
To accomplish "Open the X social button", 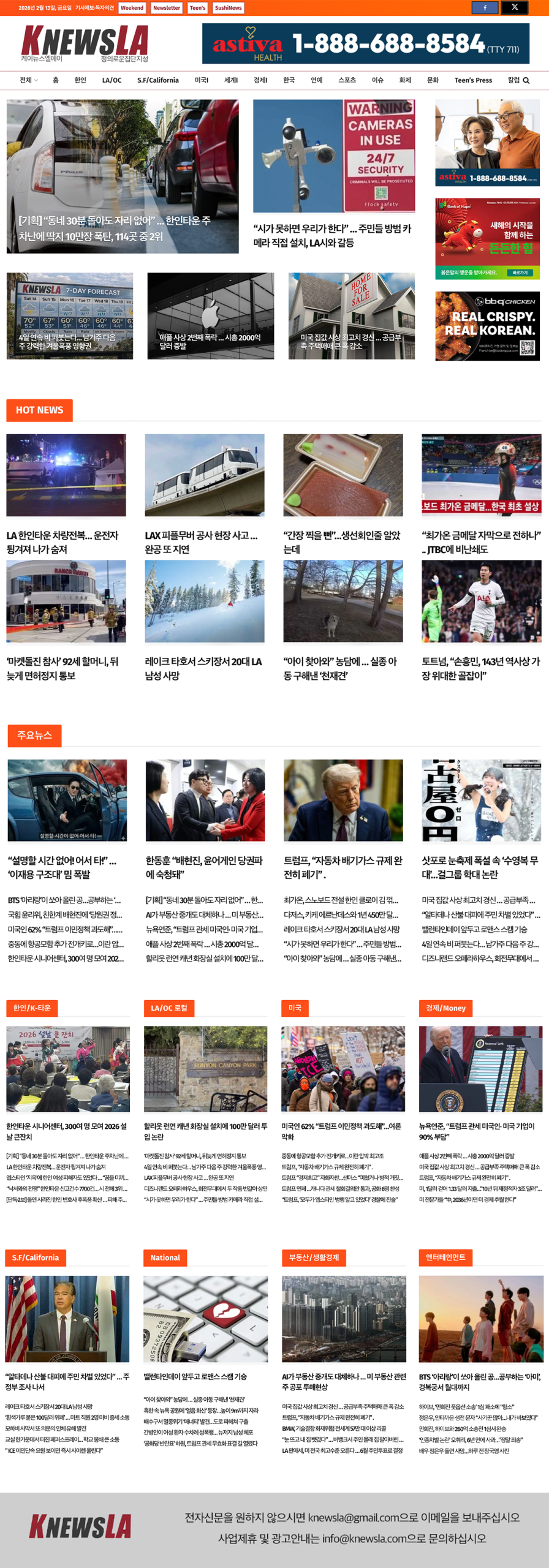I will coord(515,8).
